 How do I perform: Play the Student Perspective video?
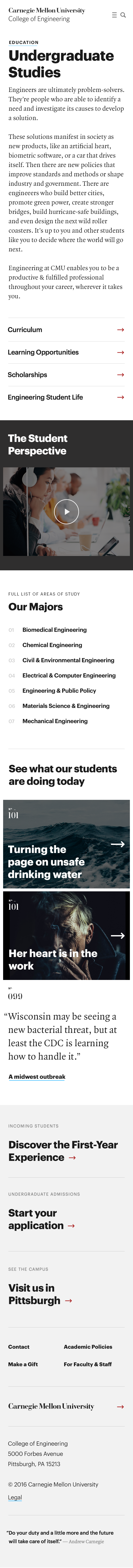point(66,511)
